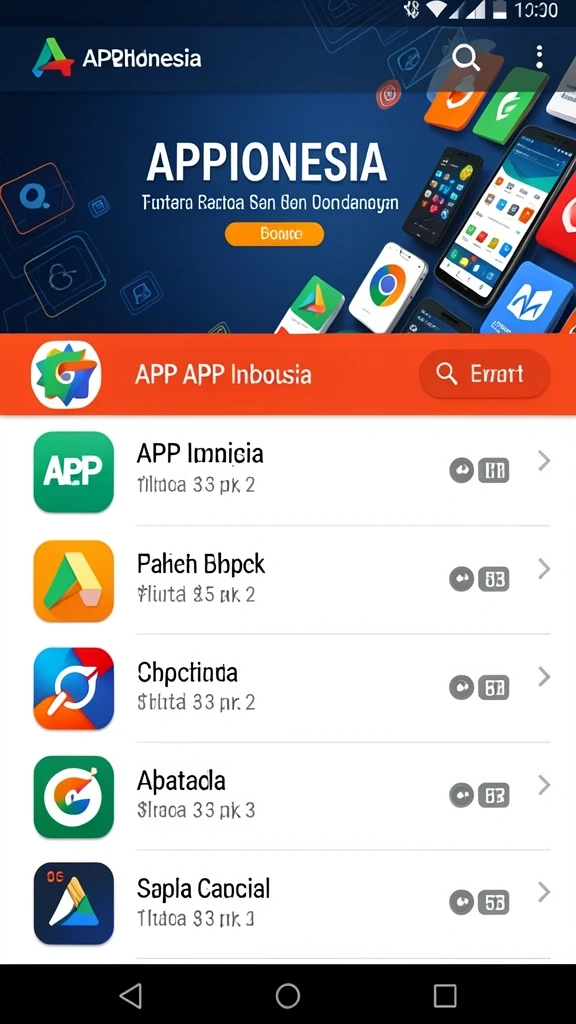576x1024 pixels.
Task: View details for Apatada
Action: [x=288, y=796]
